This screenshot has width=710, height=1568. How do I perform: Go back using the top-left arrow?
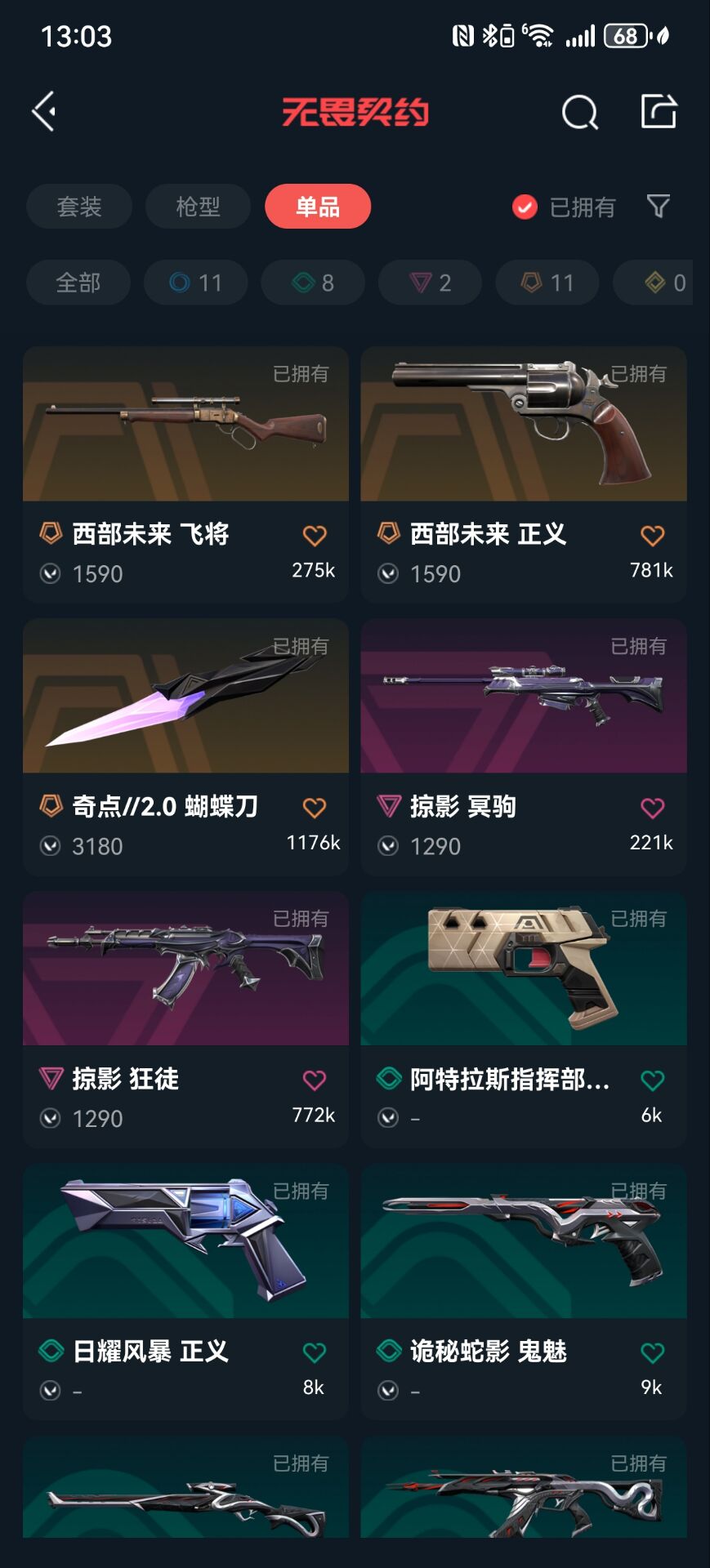point(44,111)
